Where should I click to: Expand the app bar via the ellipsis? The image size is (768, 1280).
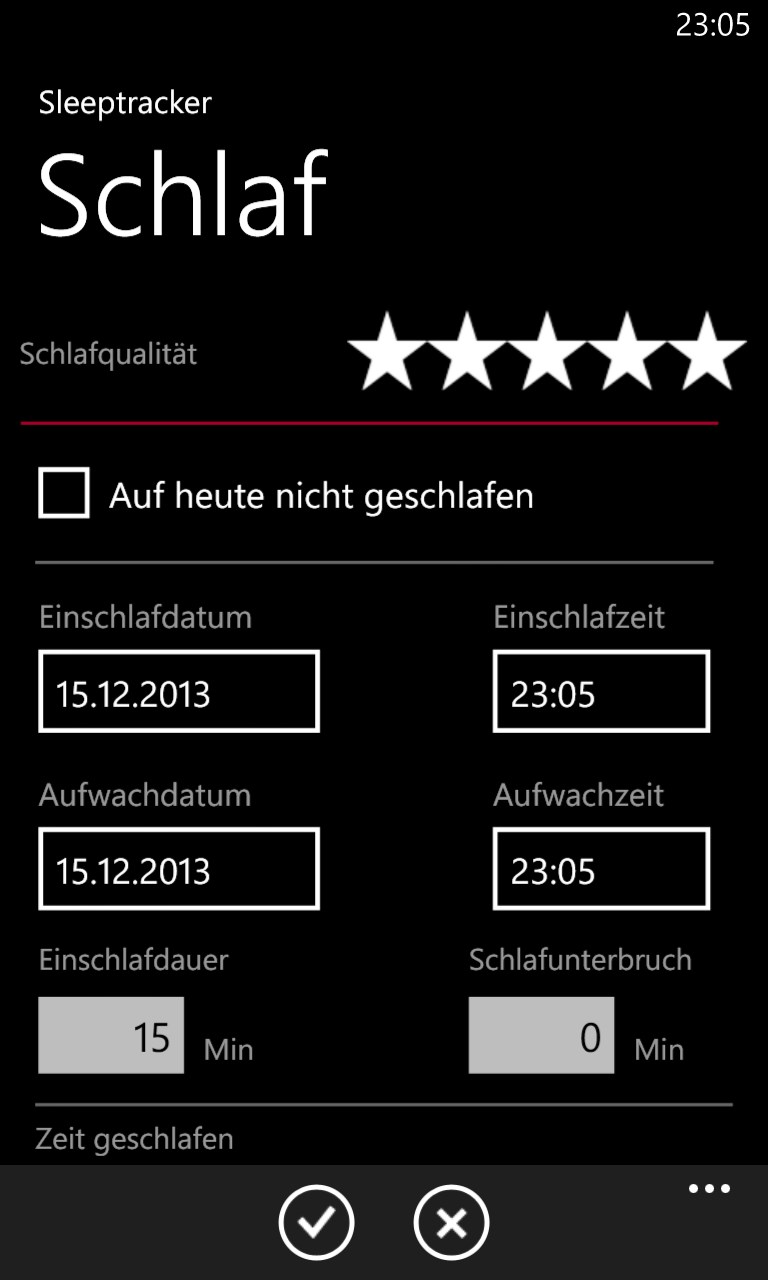click(708, 1188)
